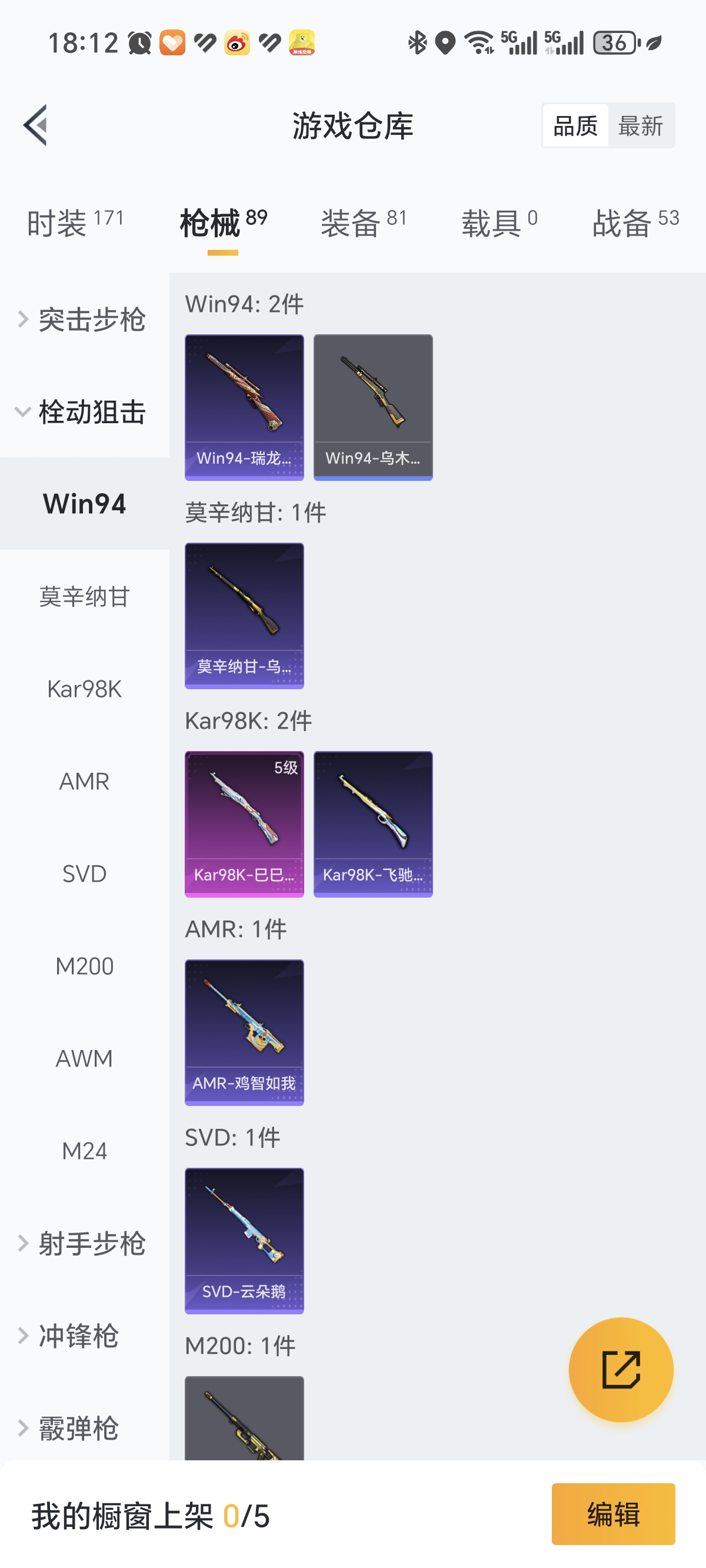Tap the back arrow at top left

click(35, 125)
